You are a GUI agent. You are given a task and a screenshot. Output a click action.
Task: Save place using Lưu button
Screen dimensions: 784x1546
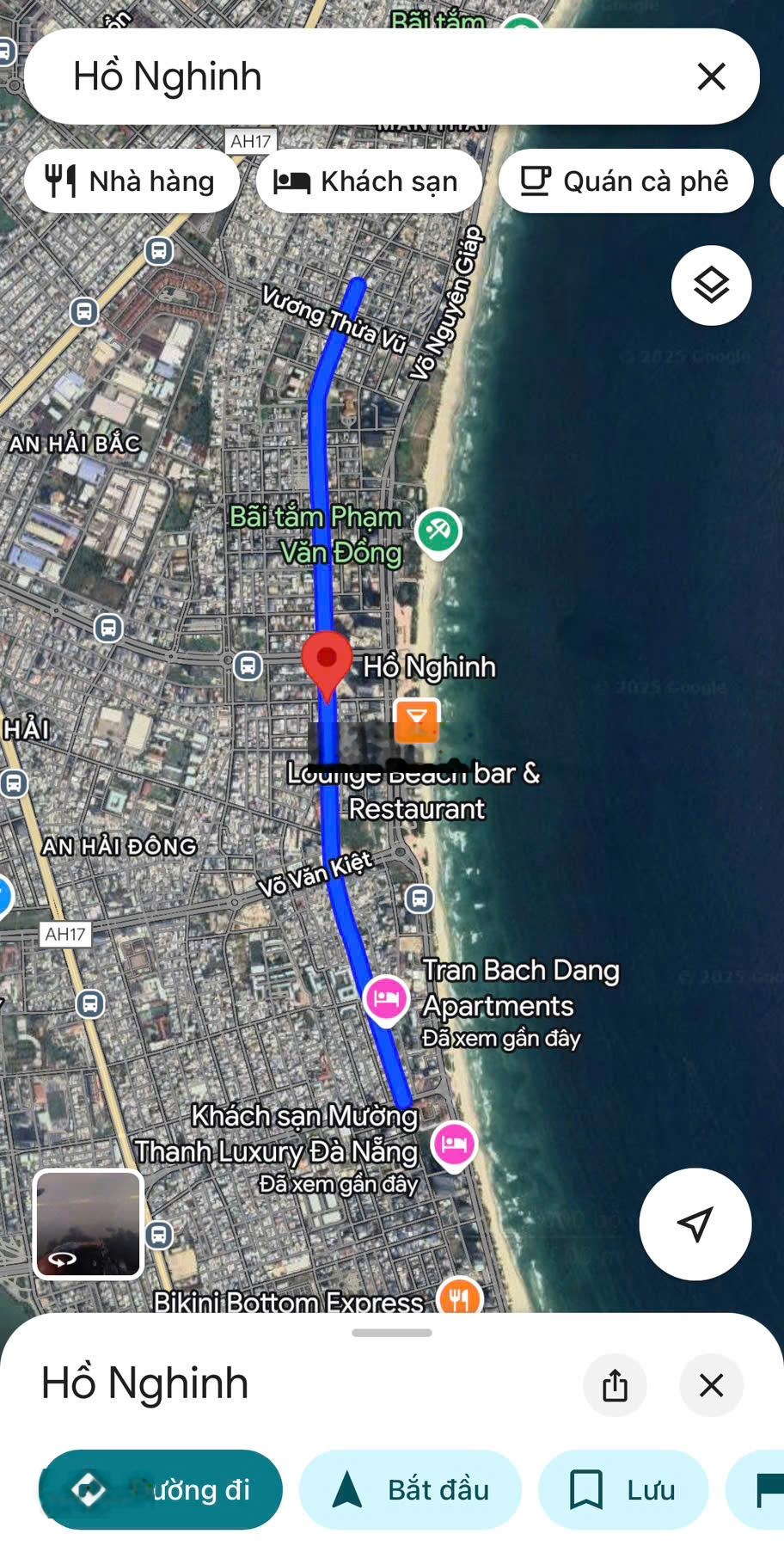pyautogui.click(x=623, y=1489)
